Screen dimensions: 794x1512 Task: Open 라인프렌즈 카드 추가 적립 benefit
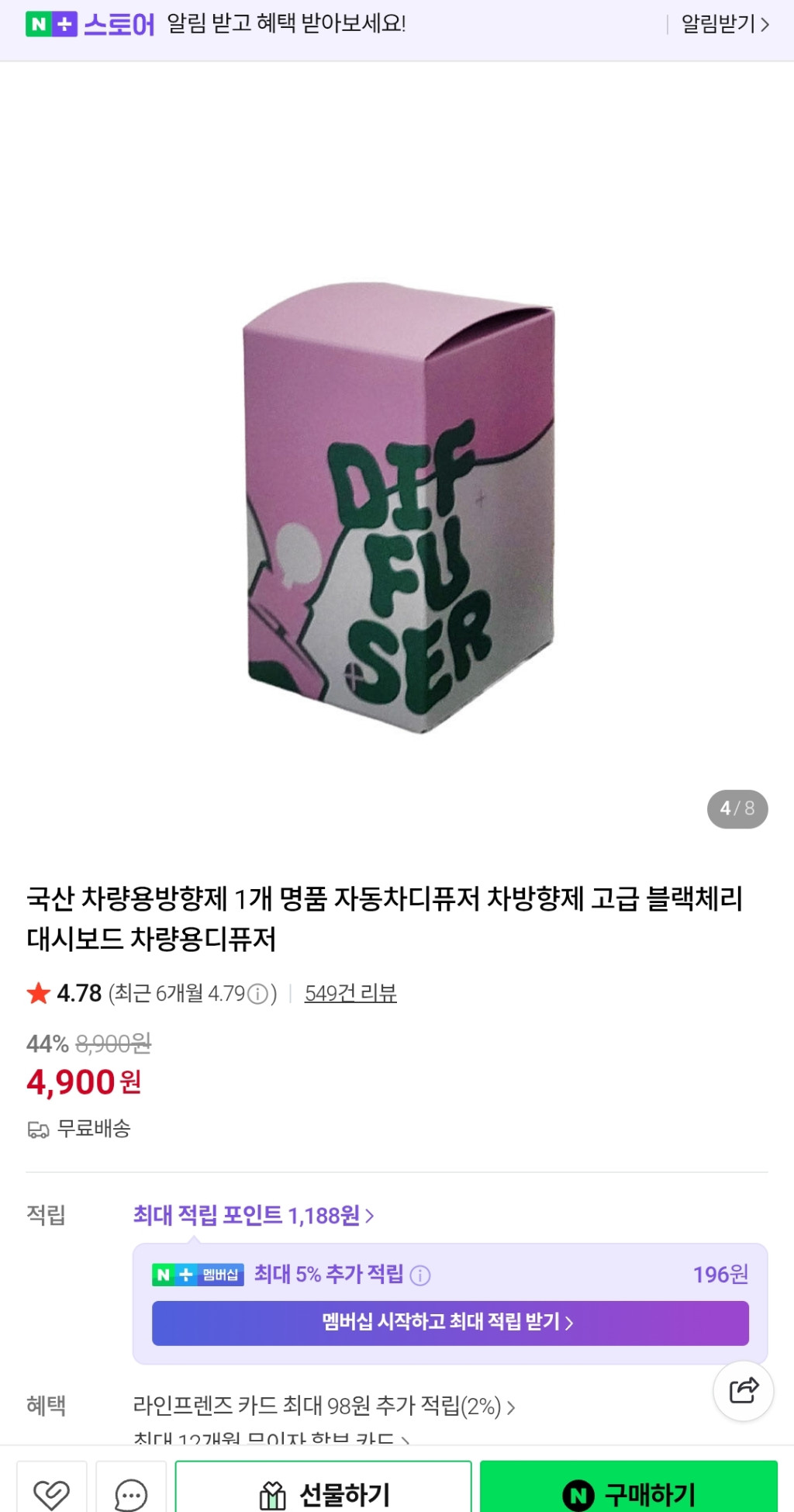coord(324,1406)
